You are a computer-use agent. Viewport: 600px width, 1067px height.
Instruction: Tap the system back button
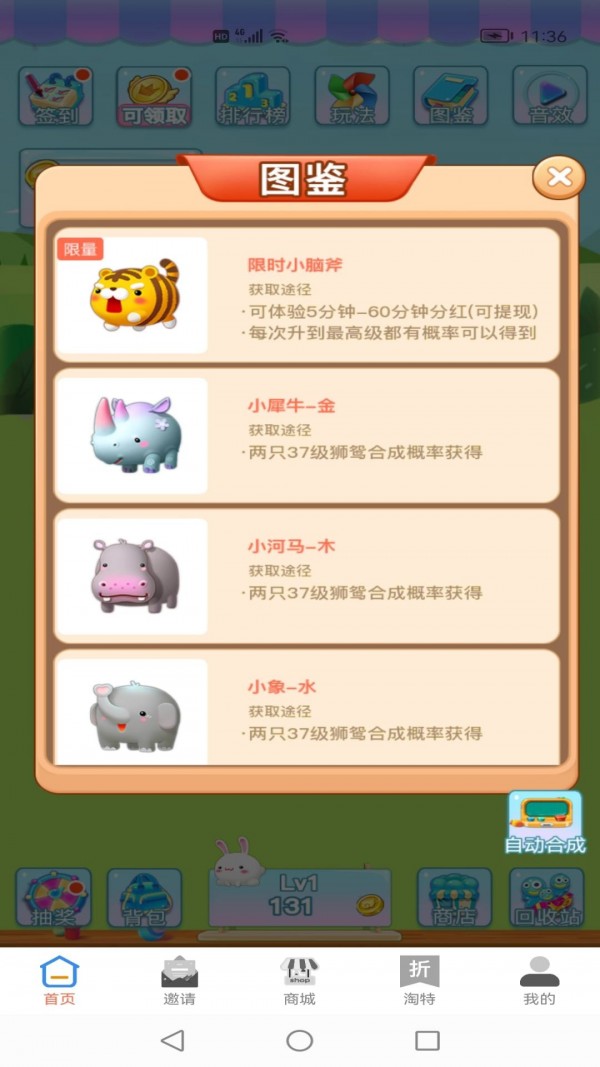coord(172,1040)
